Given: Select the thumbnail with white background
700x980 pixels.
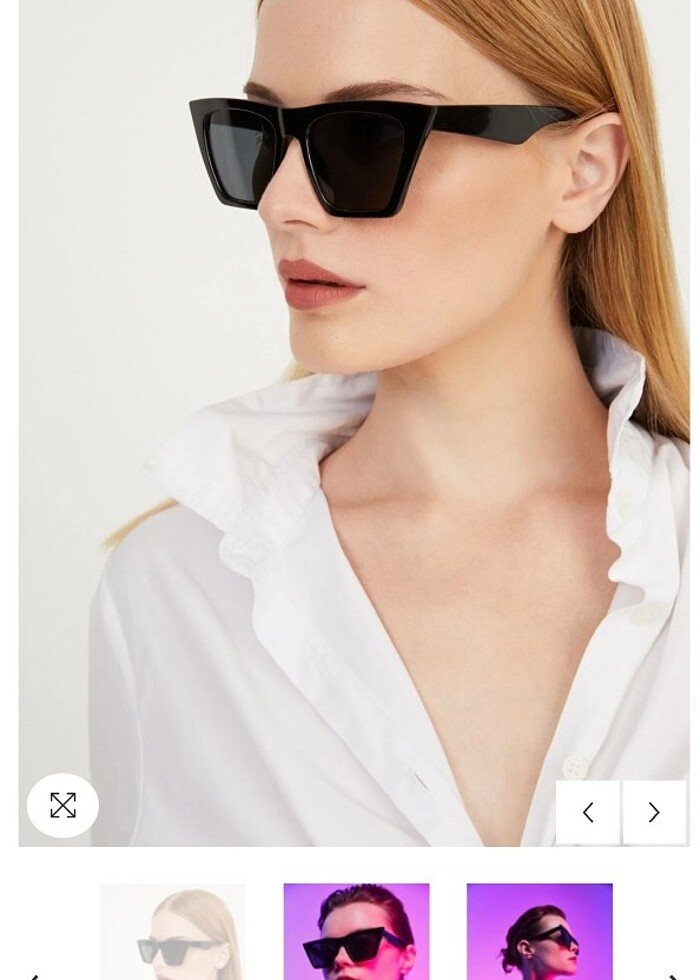Looking at the screenshot, I should click(x=172, y=932).
